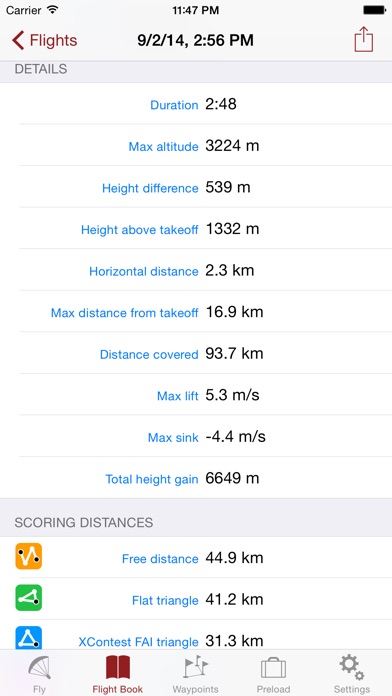Open the XContest FAI triangle row
Viewport: 392px width, 696px height.
click(196, 635)
